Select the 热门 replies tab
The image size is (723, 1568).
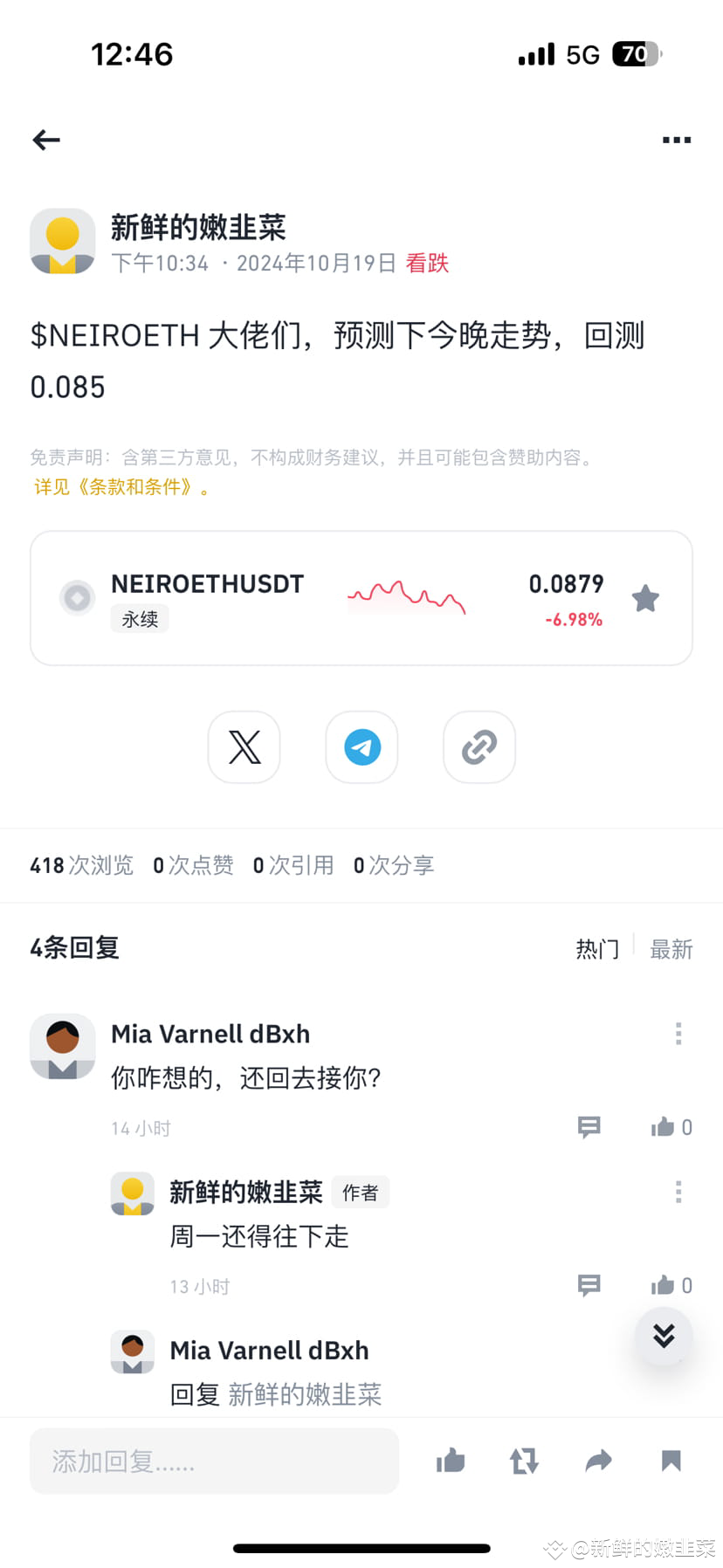coord(596,949)
